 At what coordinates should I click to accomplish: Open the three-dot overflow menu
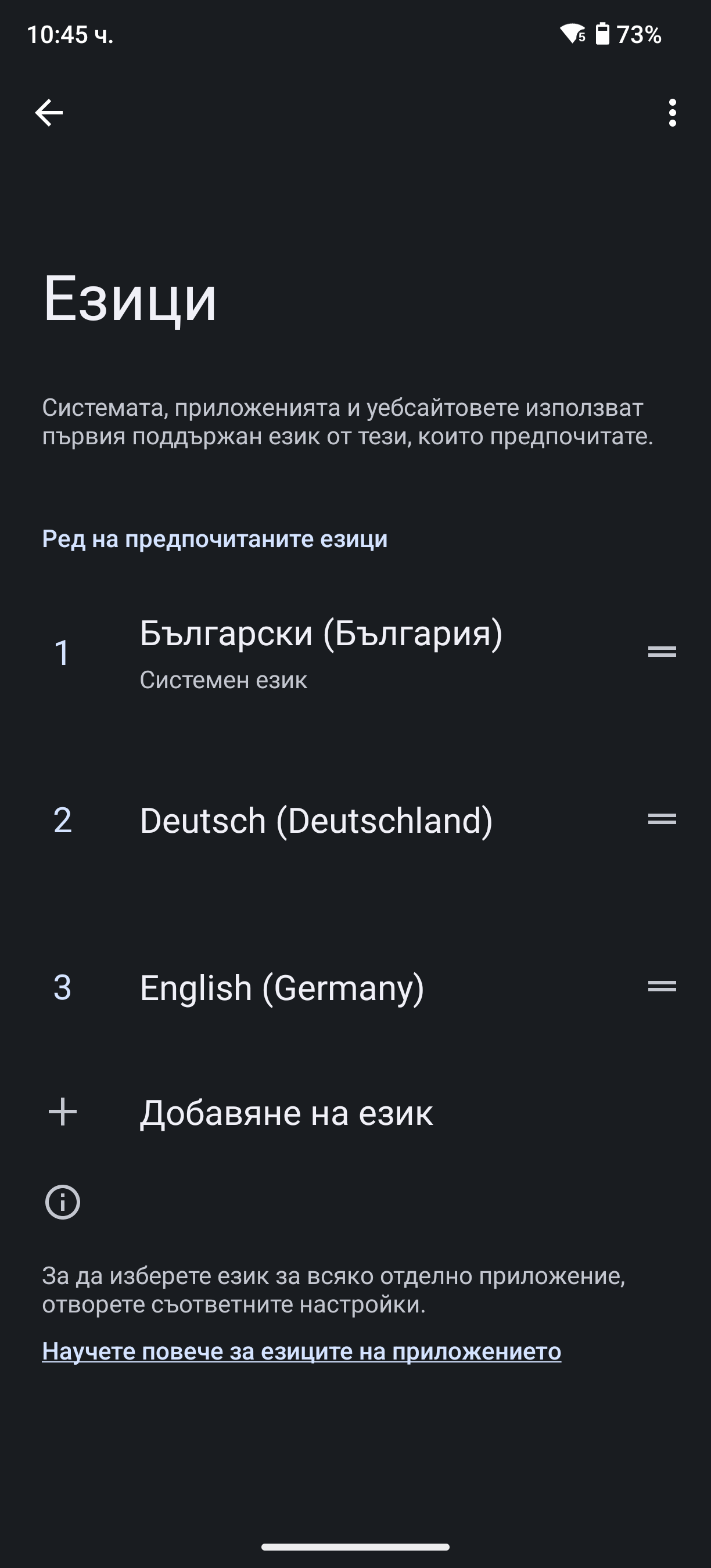pyautogui.click(x=672, y=113)
